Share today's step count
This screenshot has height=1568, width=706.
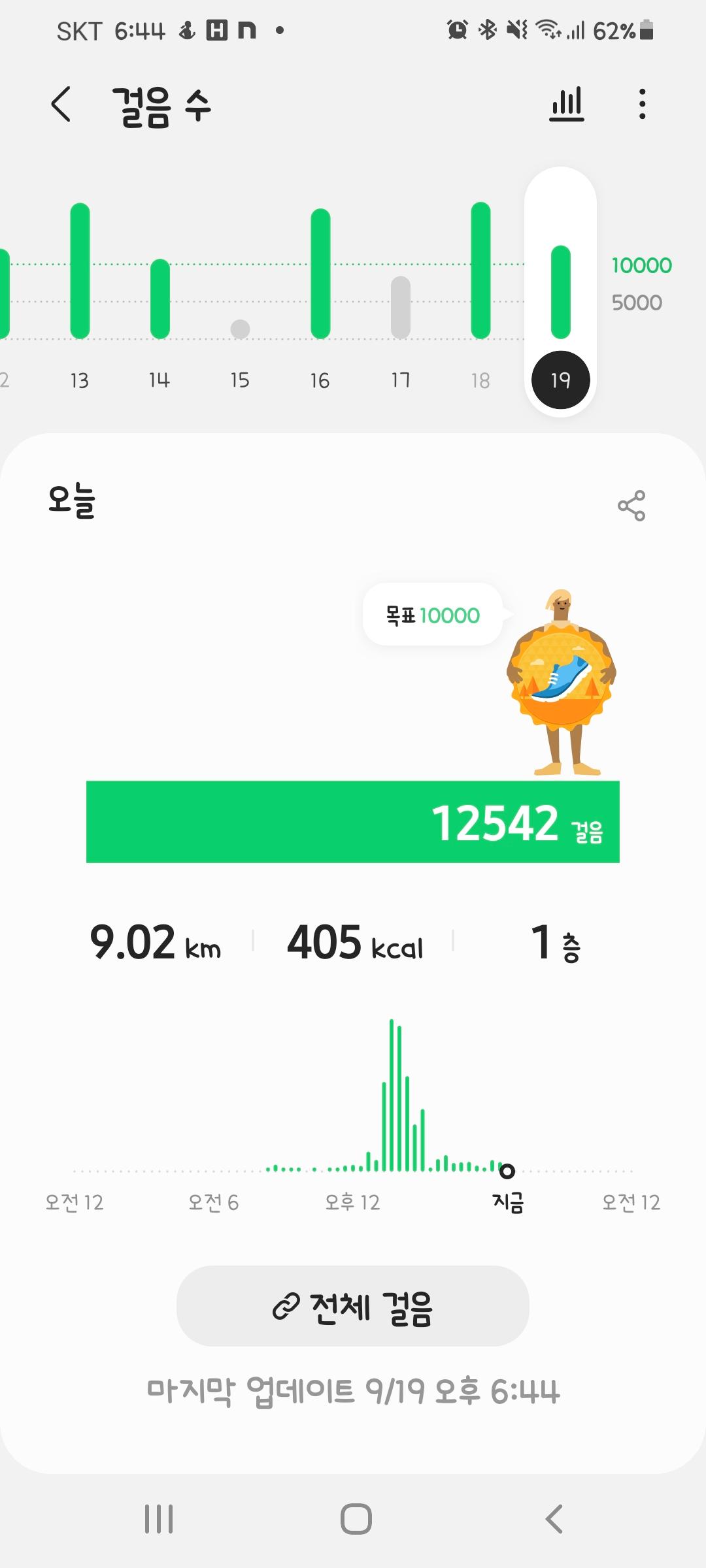point(631,506)
